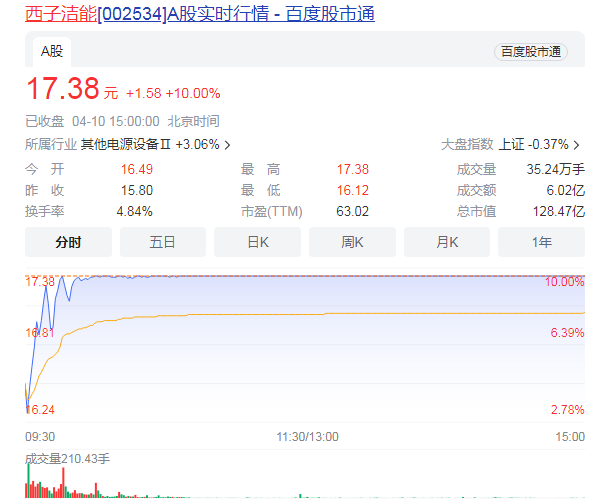
Task: Show the 月K candlestick chart
Action: (x=446, y=242)
